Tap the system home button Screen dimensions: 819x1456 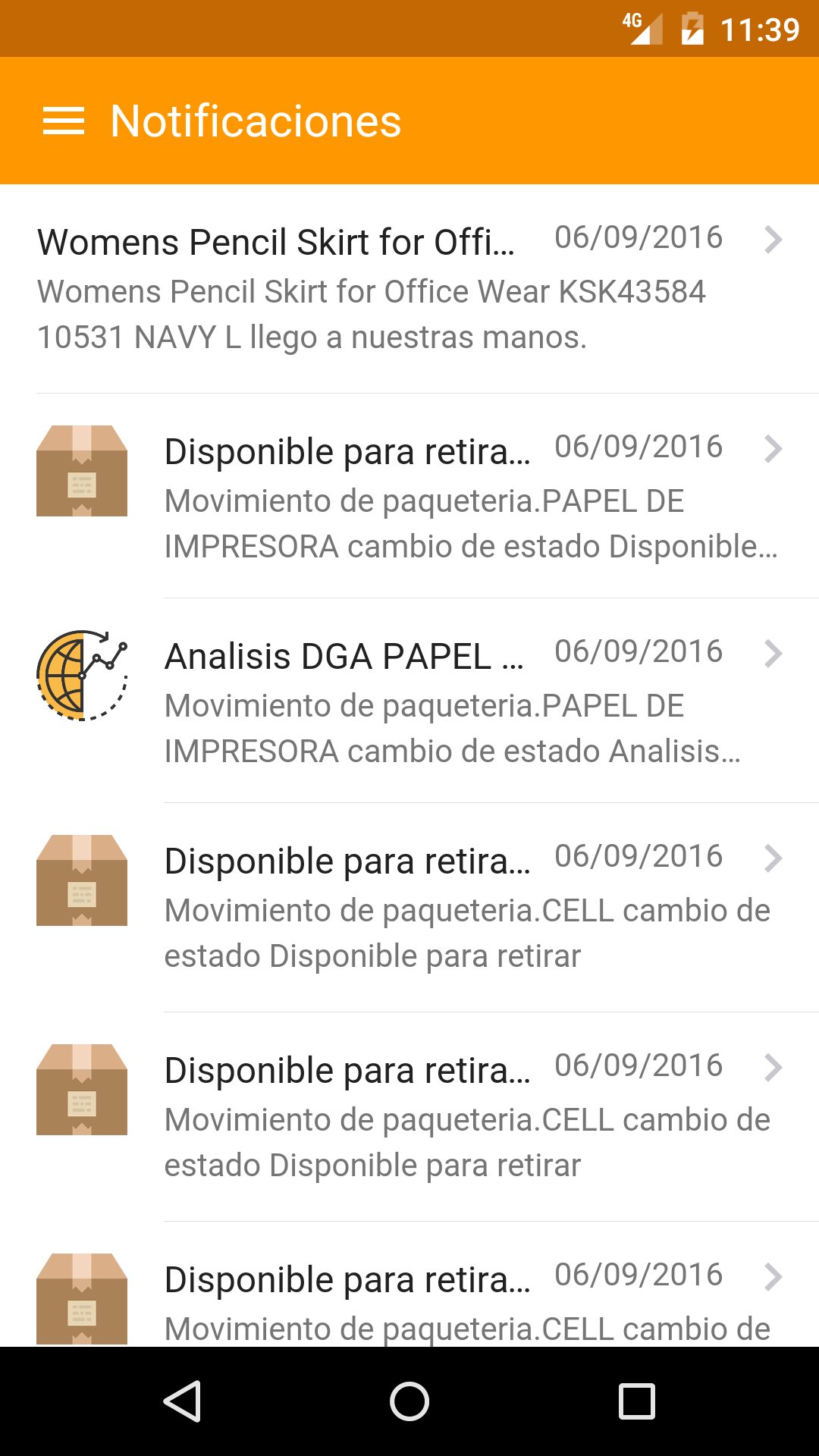point(409,1401)
